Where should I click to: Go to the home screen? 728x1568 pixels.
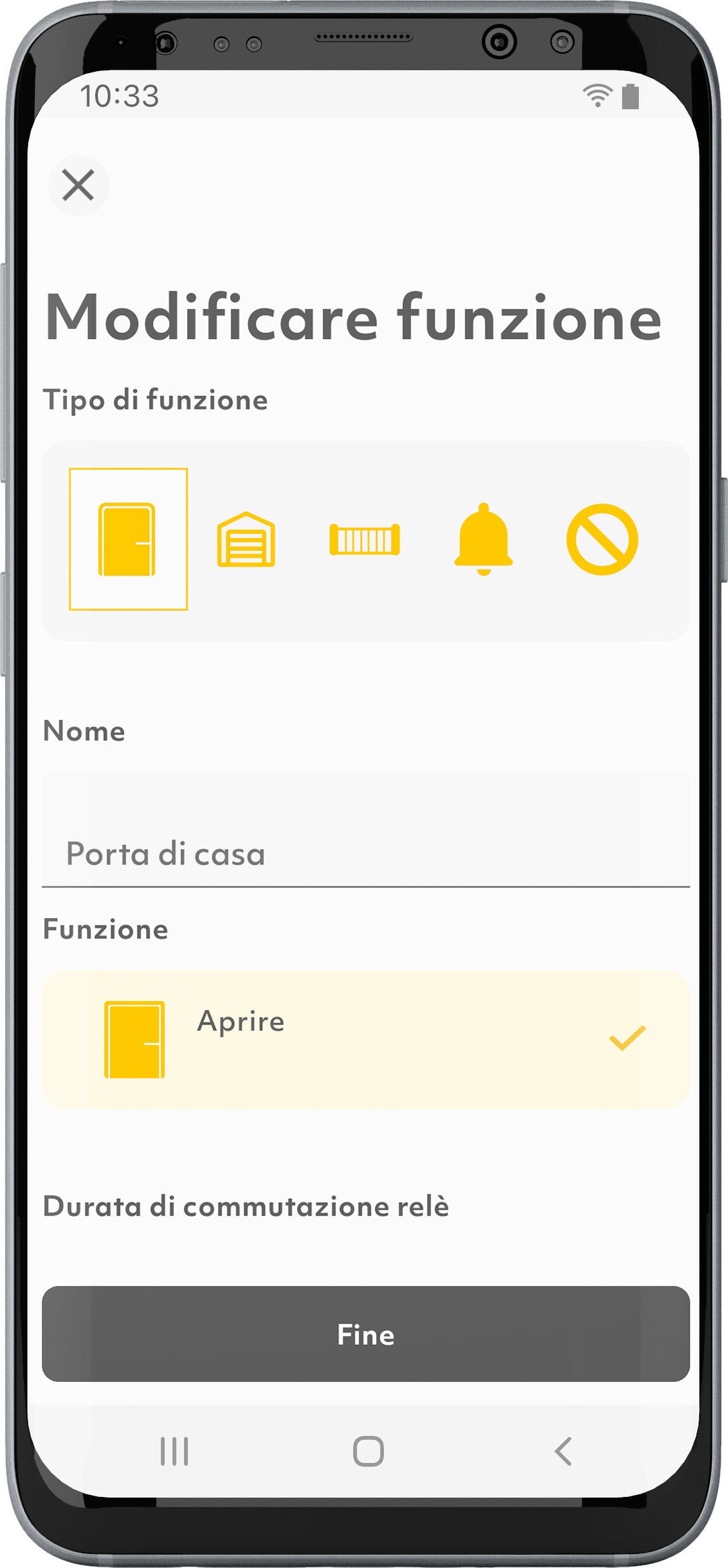(368, 1451)
